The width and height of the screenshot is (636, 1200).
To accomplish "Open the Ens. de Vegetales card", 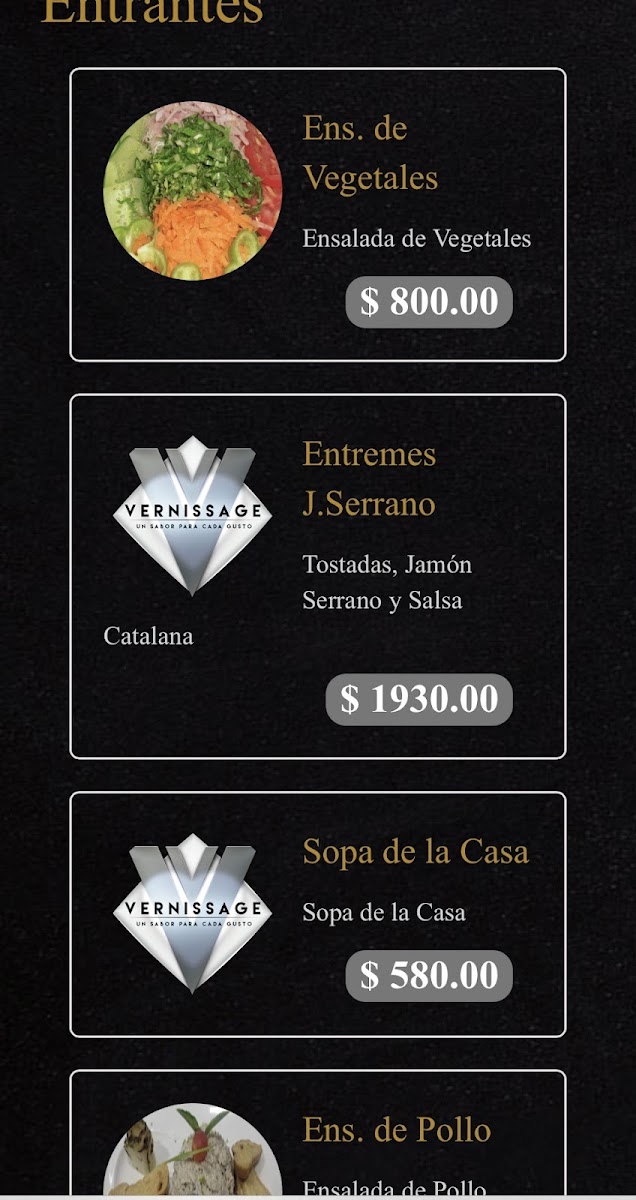I will (318, 214).
